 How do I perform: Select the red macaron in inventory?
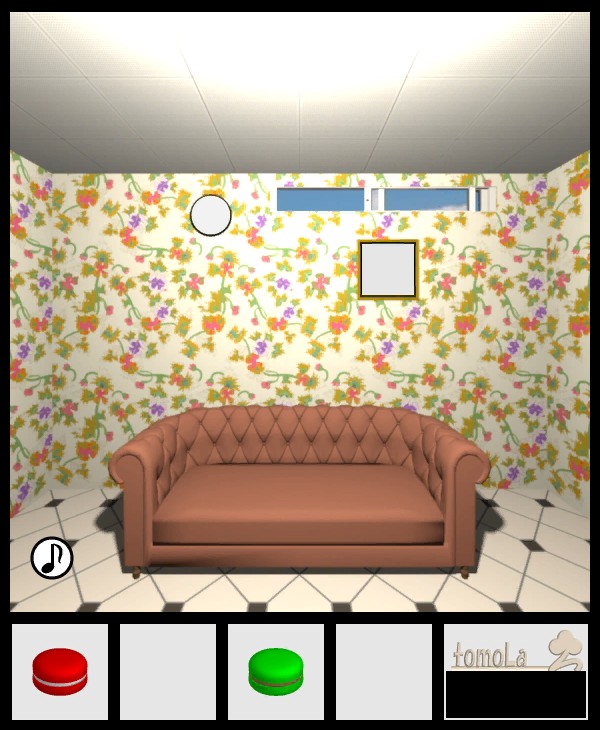pos(60,671)
